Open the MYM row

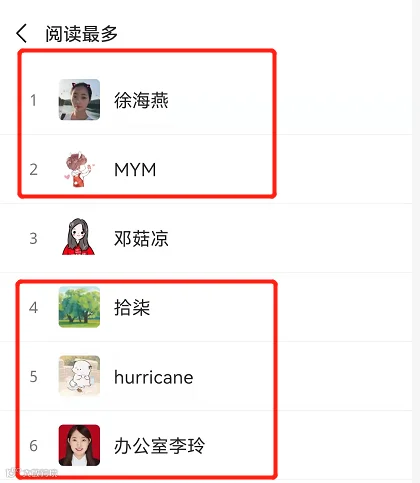coord(206,169)
